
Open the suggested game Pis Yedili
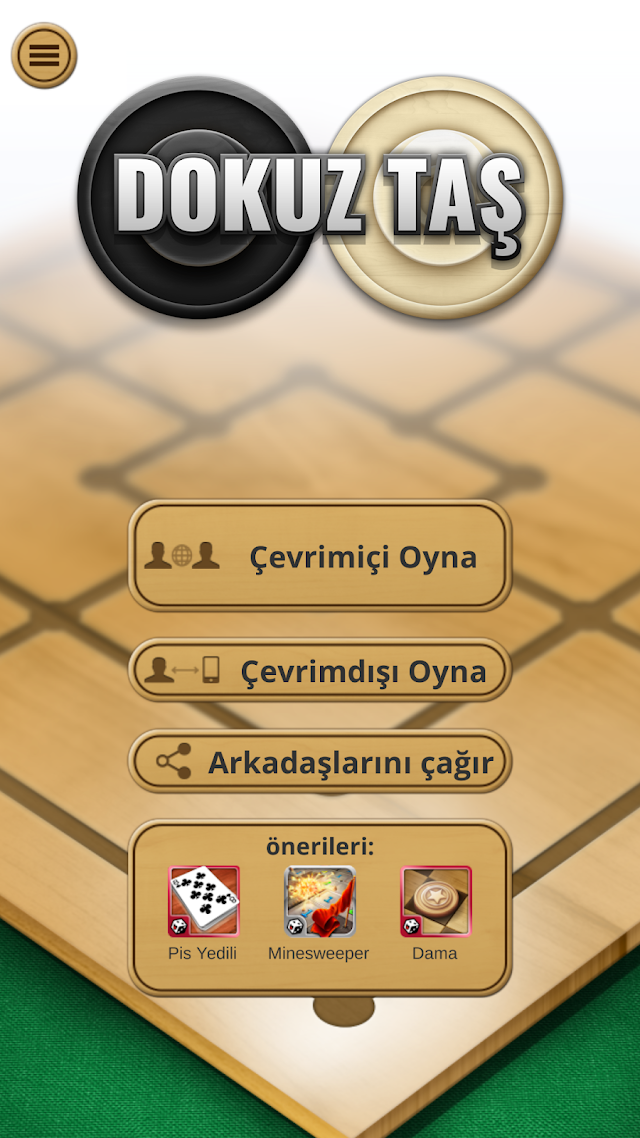pos(203,913)
